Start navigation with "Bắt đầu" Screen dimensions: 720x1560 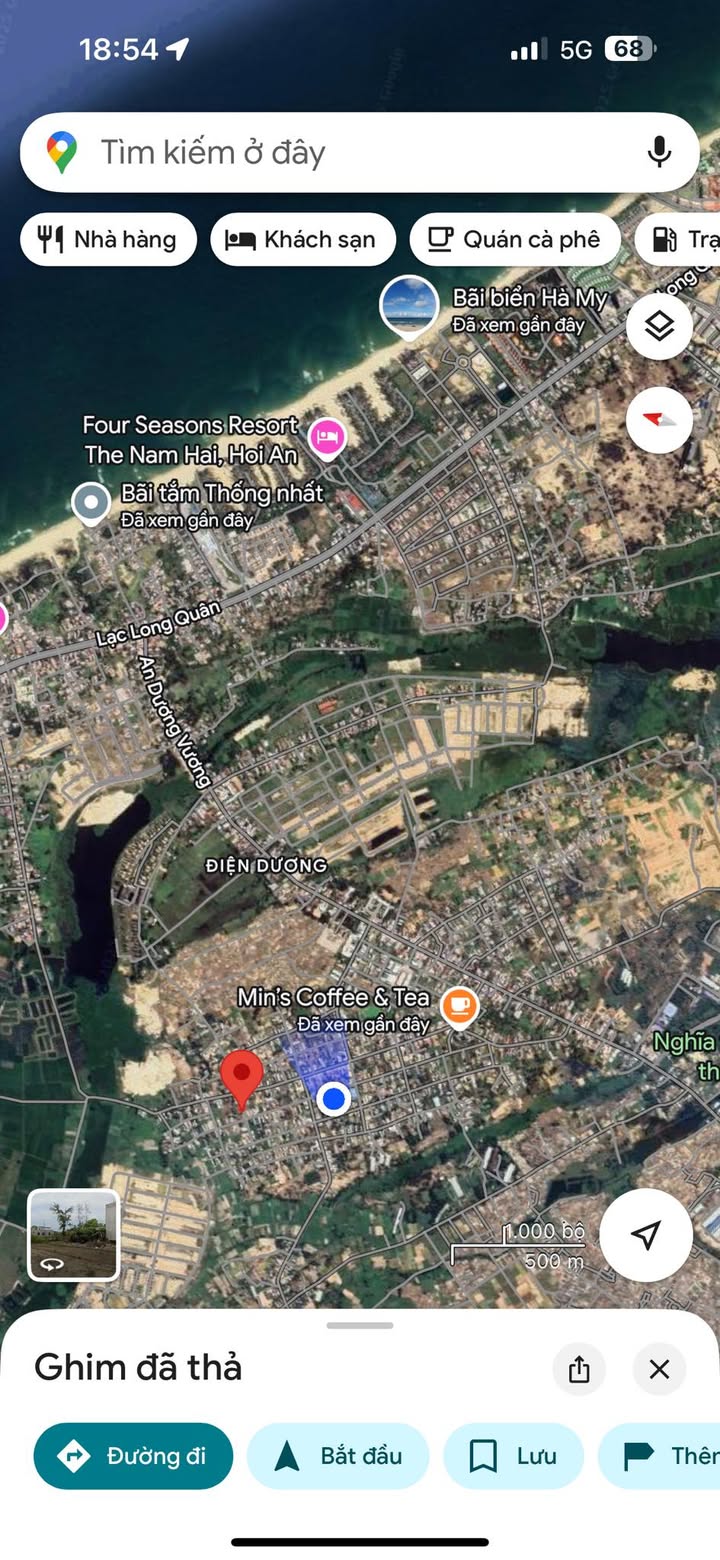point(338,1456)
